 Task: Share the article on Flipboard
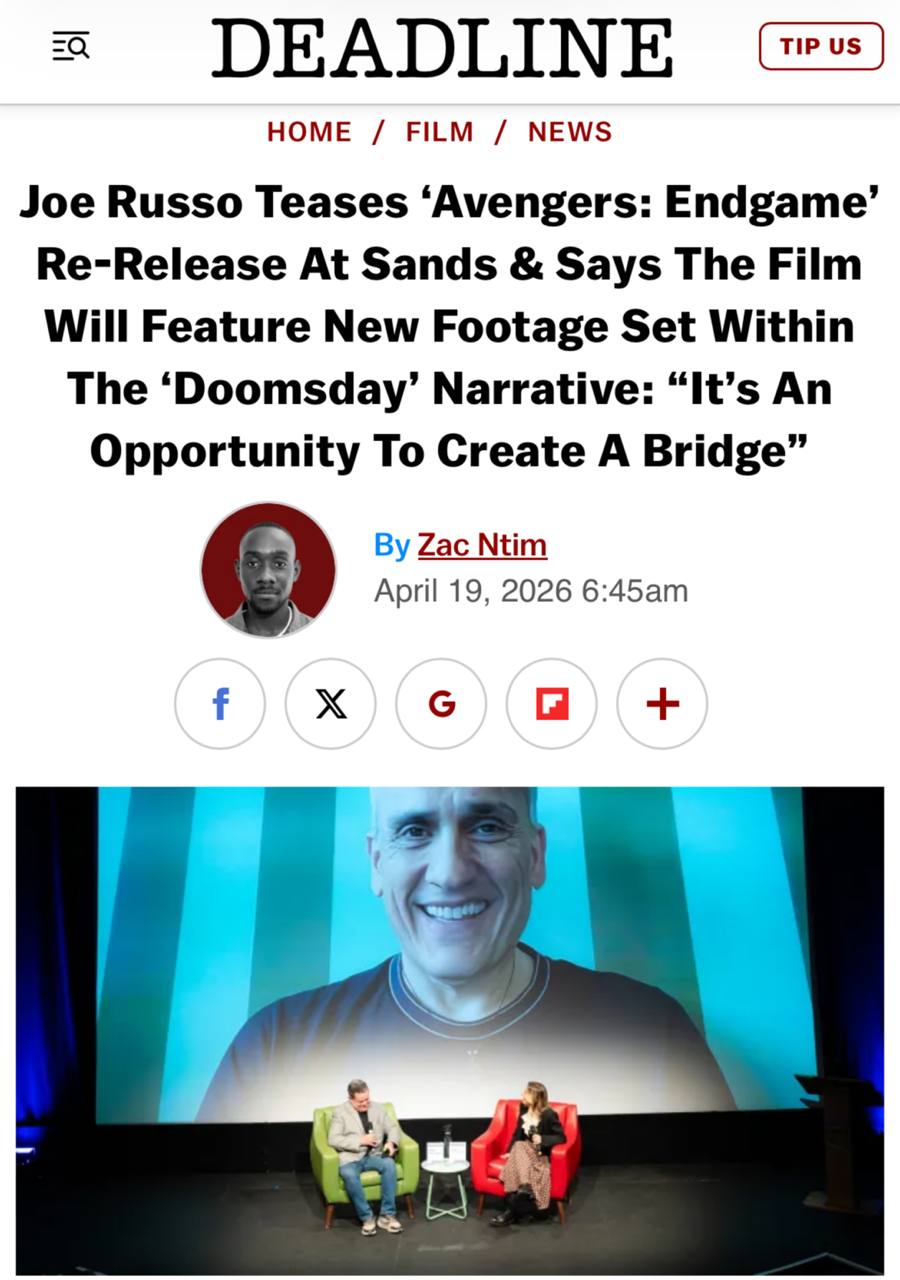coord(552,704)
